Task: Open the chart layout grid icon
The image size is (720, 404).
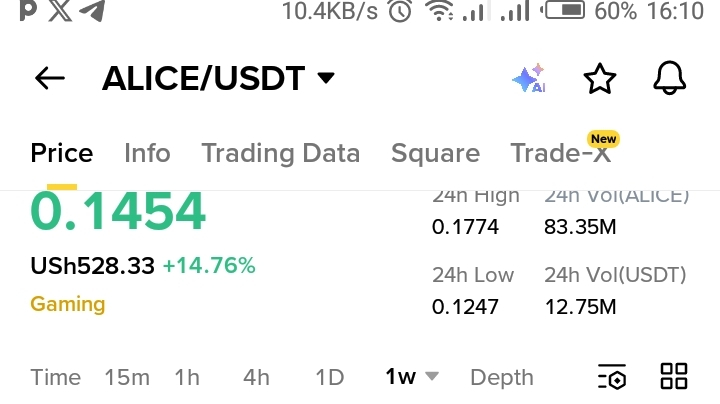Action: [674, 376]
